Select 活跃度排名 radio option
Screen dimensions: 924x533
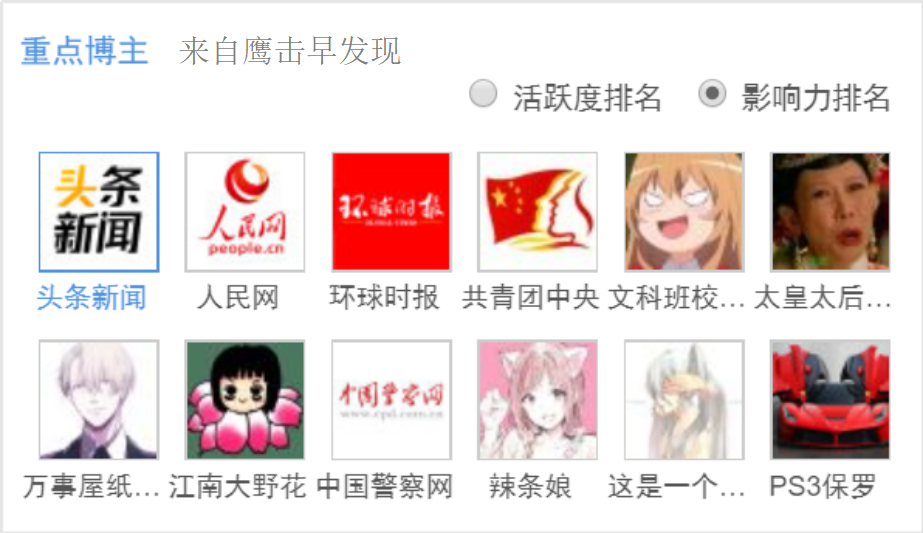(484, 95)
